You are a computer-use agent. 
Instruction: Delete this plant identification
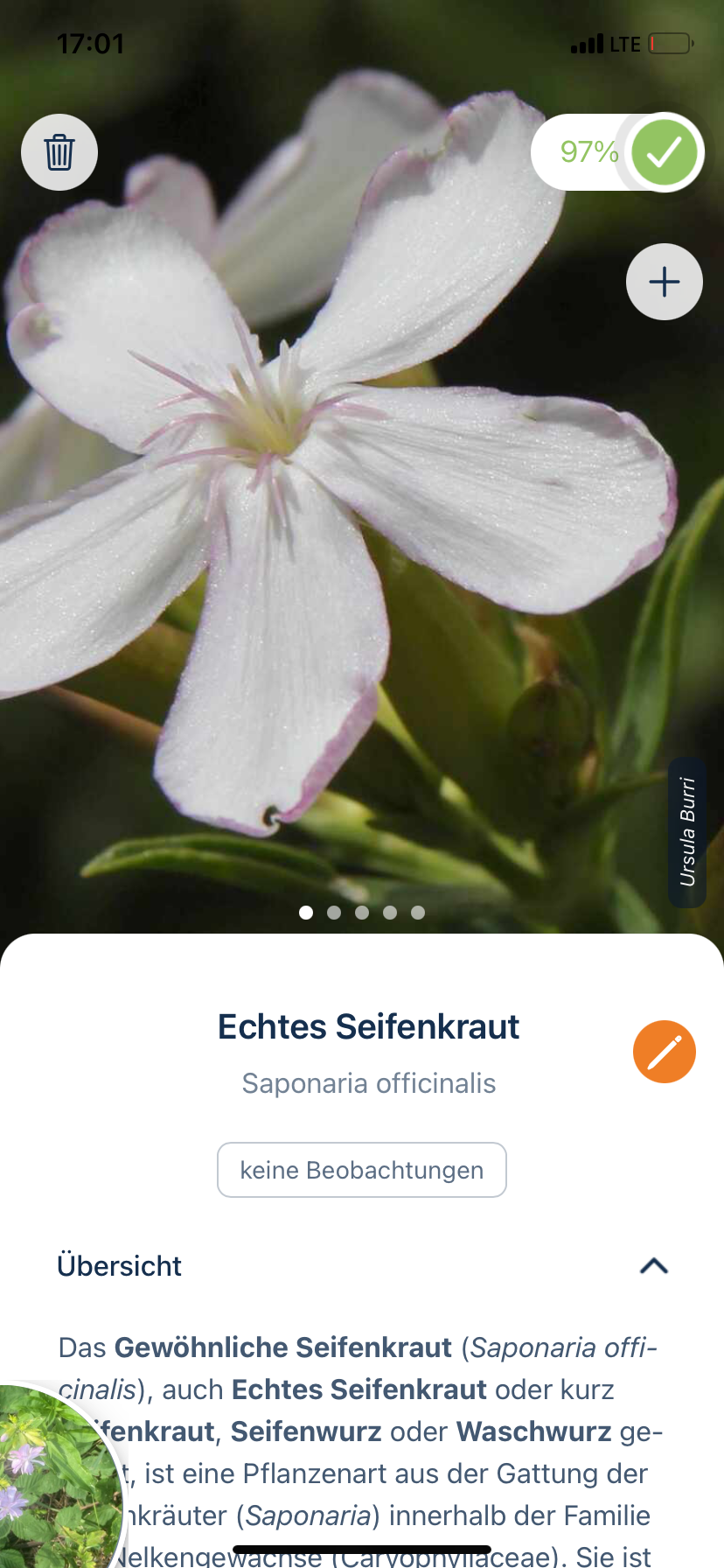pos(59,152)
